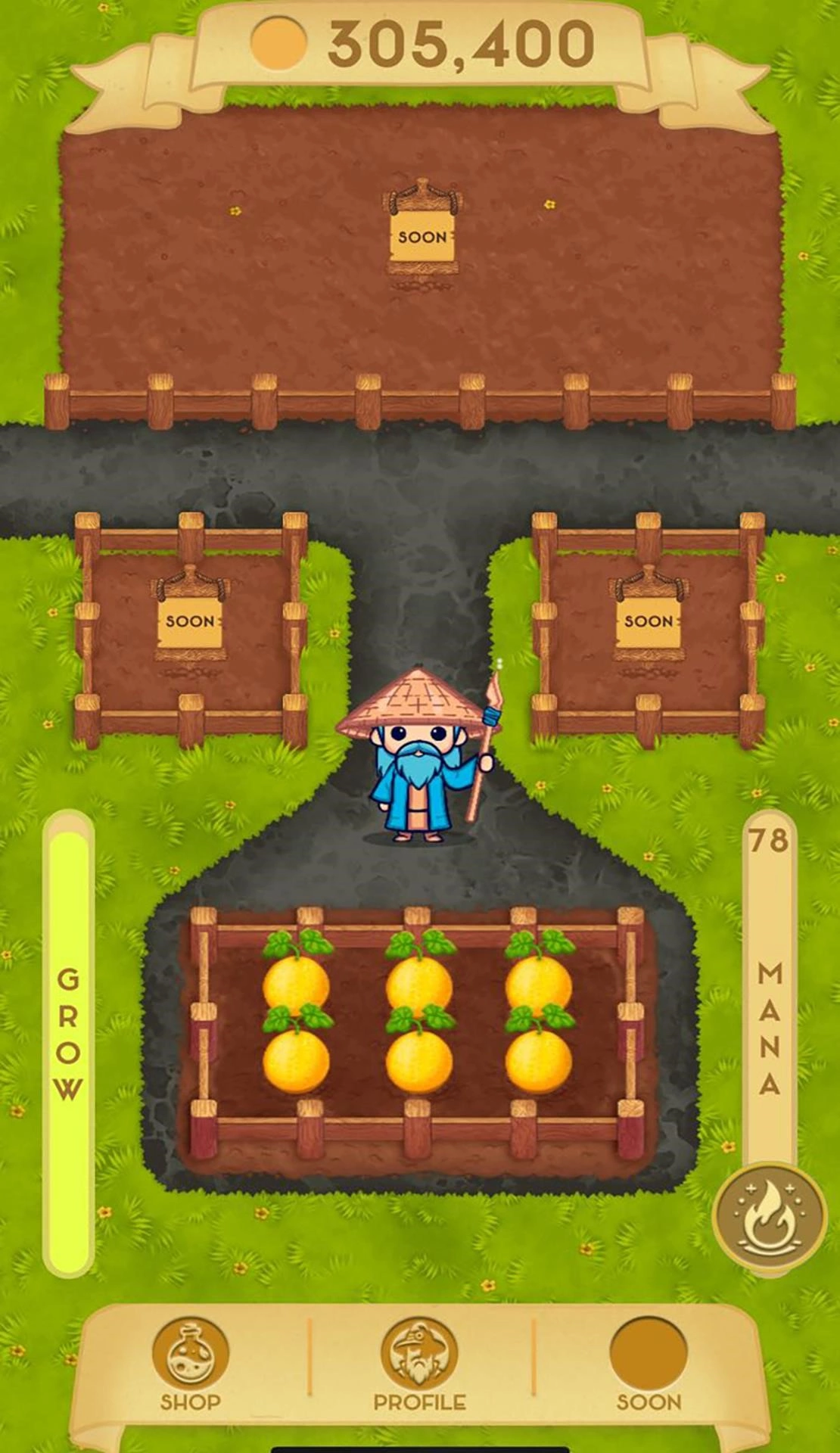Screen dimensions: 840x1453
Task: Switch to the Profile tab
Action: pyautogui.click(x=419, y=1364)
